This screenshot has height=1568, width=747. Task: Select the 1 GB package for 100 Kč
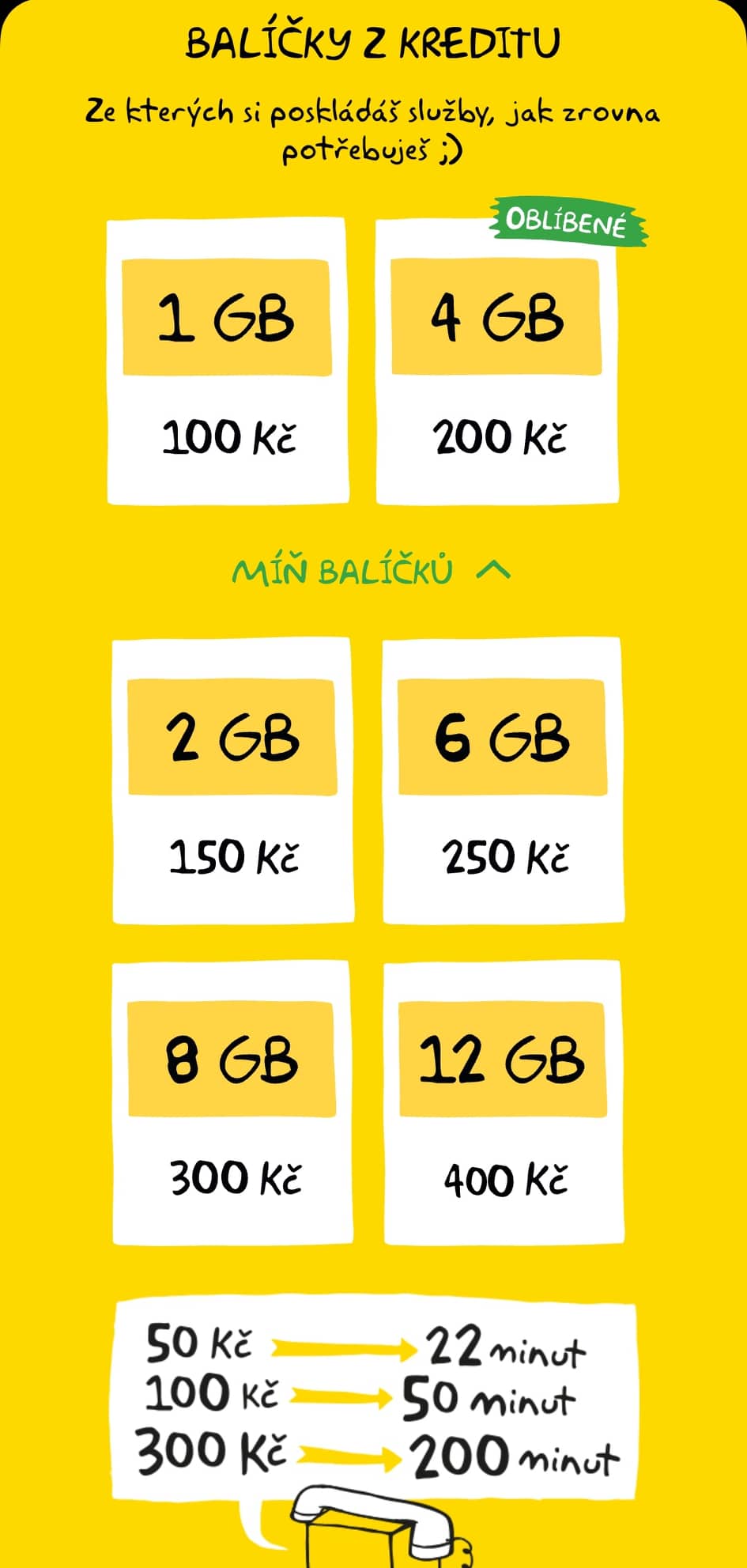pyautogui.click(x=228, y=361)
